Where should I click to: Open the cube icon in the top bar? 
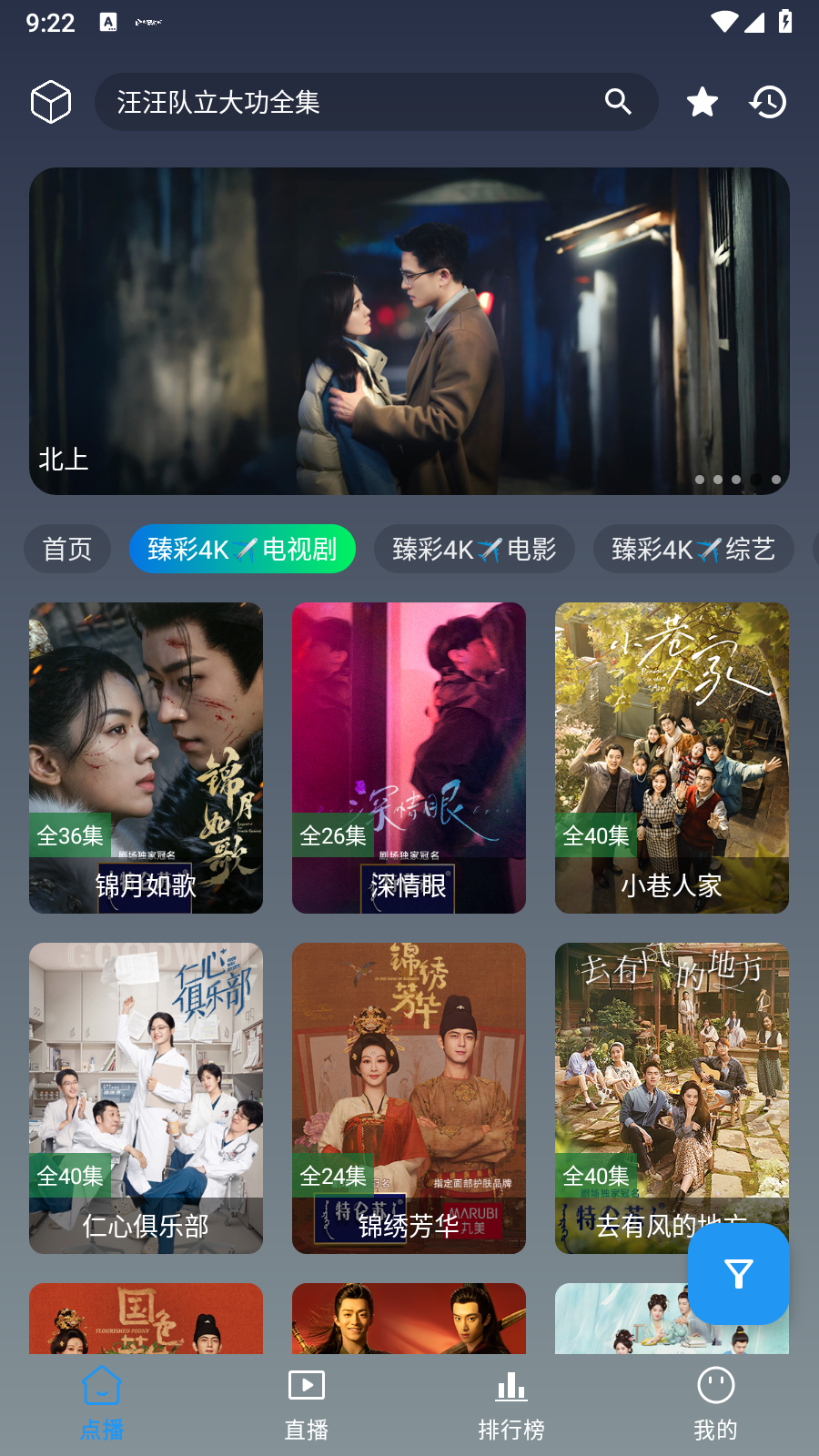point(51,102)
